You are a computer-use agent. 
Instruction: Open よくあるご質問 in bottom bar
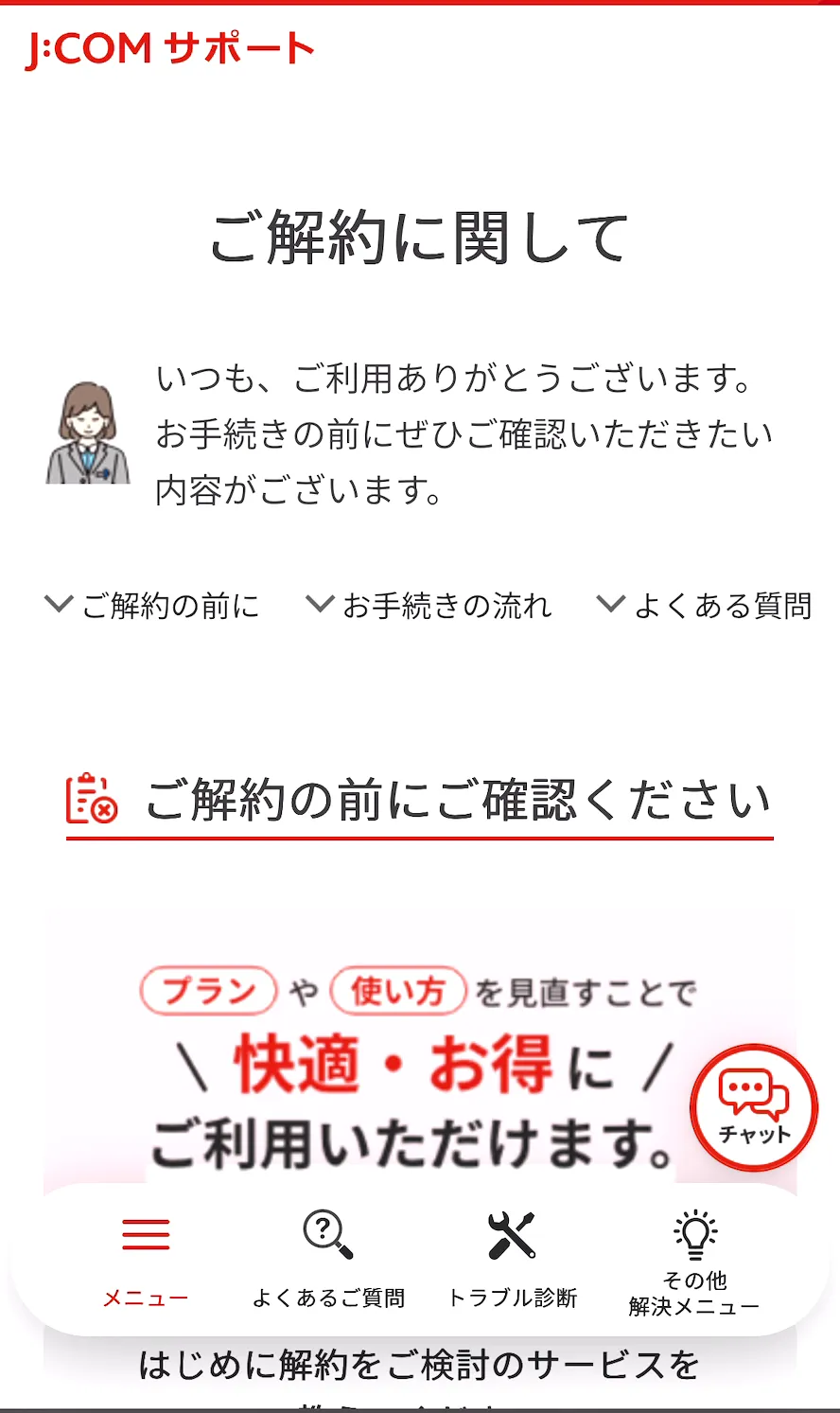(x=328, y=1258)
